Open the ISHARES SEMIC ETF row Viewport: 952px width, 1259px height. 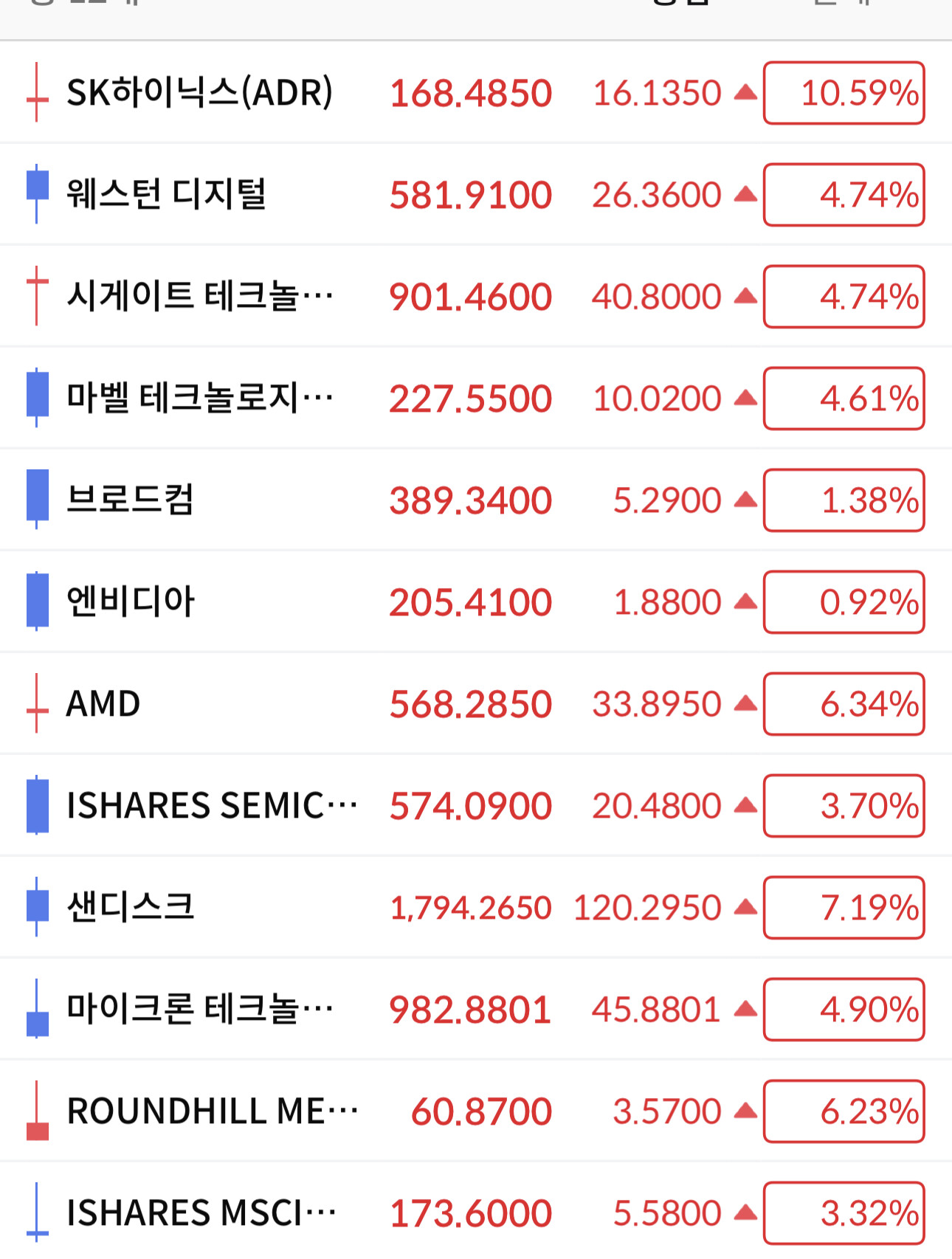476,806
